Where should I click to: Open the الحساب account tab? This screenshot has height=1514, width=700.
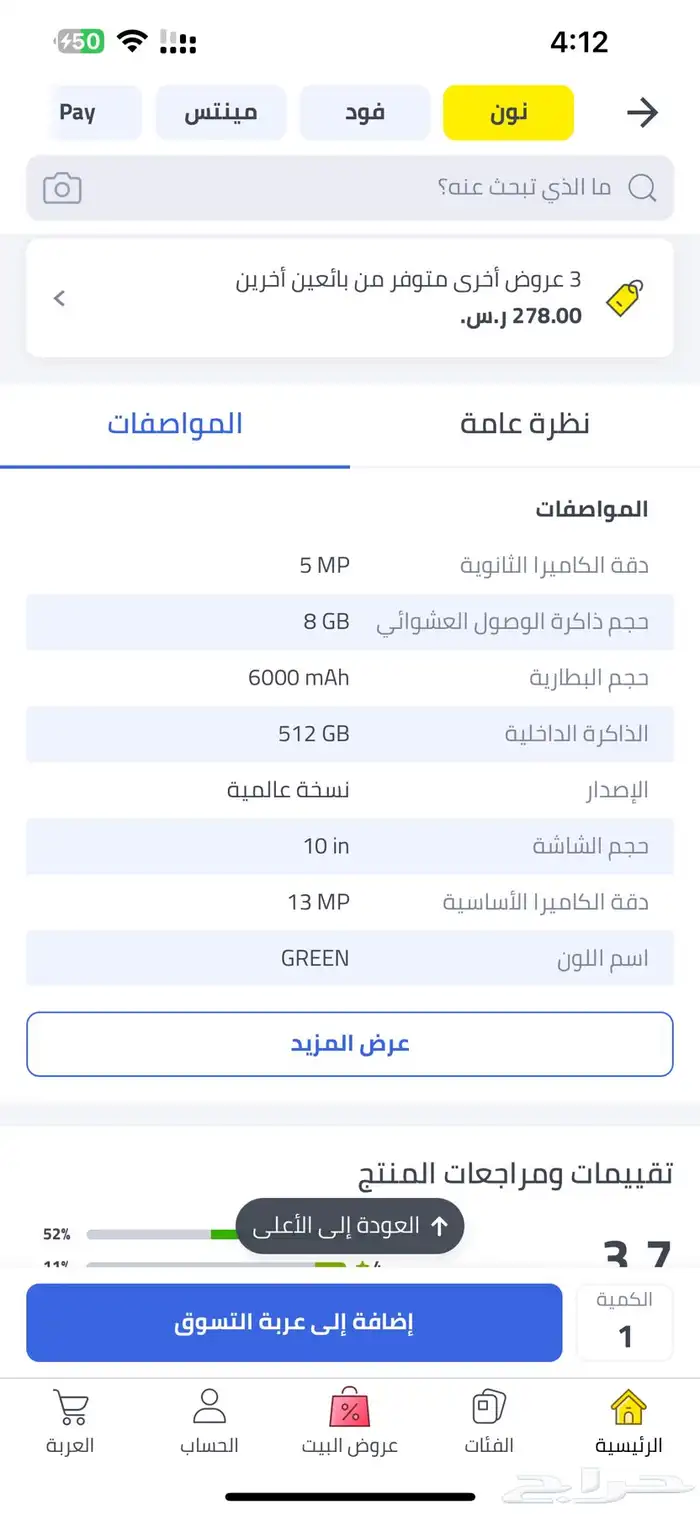point(209,1422)
